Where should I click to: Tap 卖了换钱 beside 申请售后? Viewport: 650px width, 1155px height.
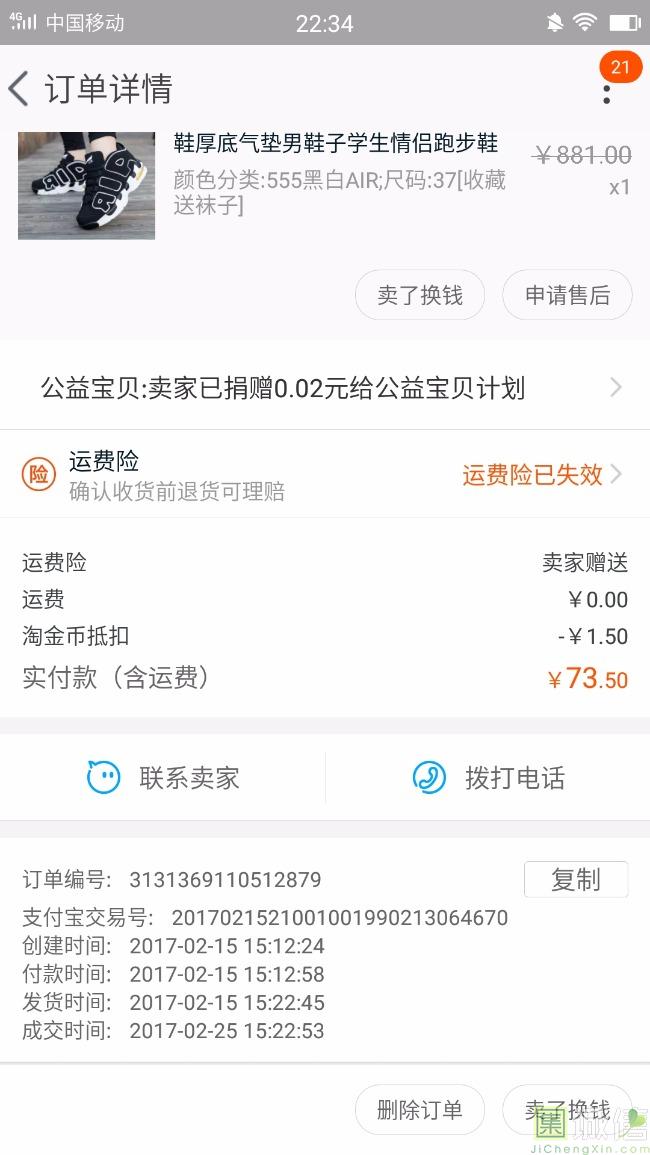tap(420, 295)
